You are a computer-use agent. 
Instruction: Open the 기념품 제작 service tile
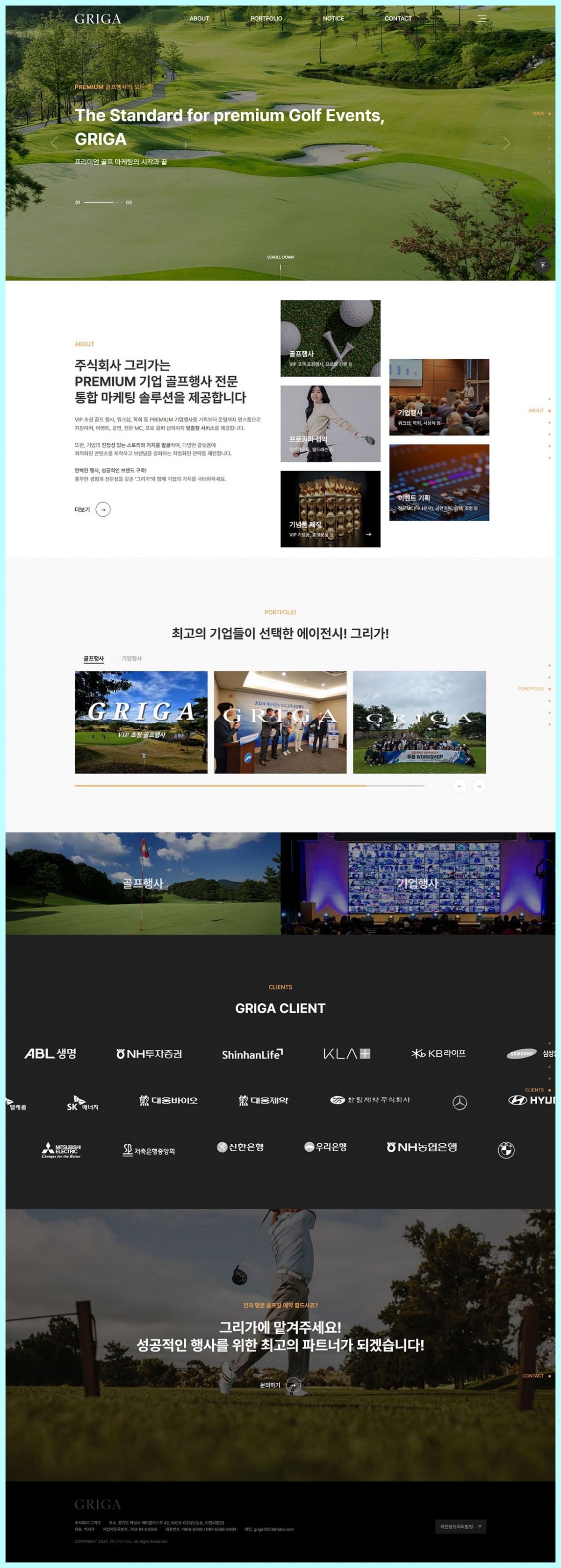point(331,509)
